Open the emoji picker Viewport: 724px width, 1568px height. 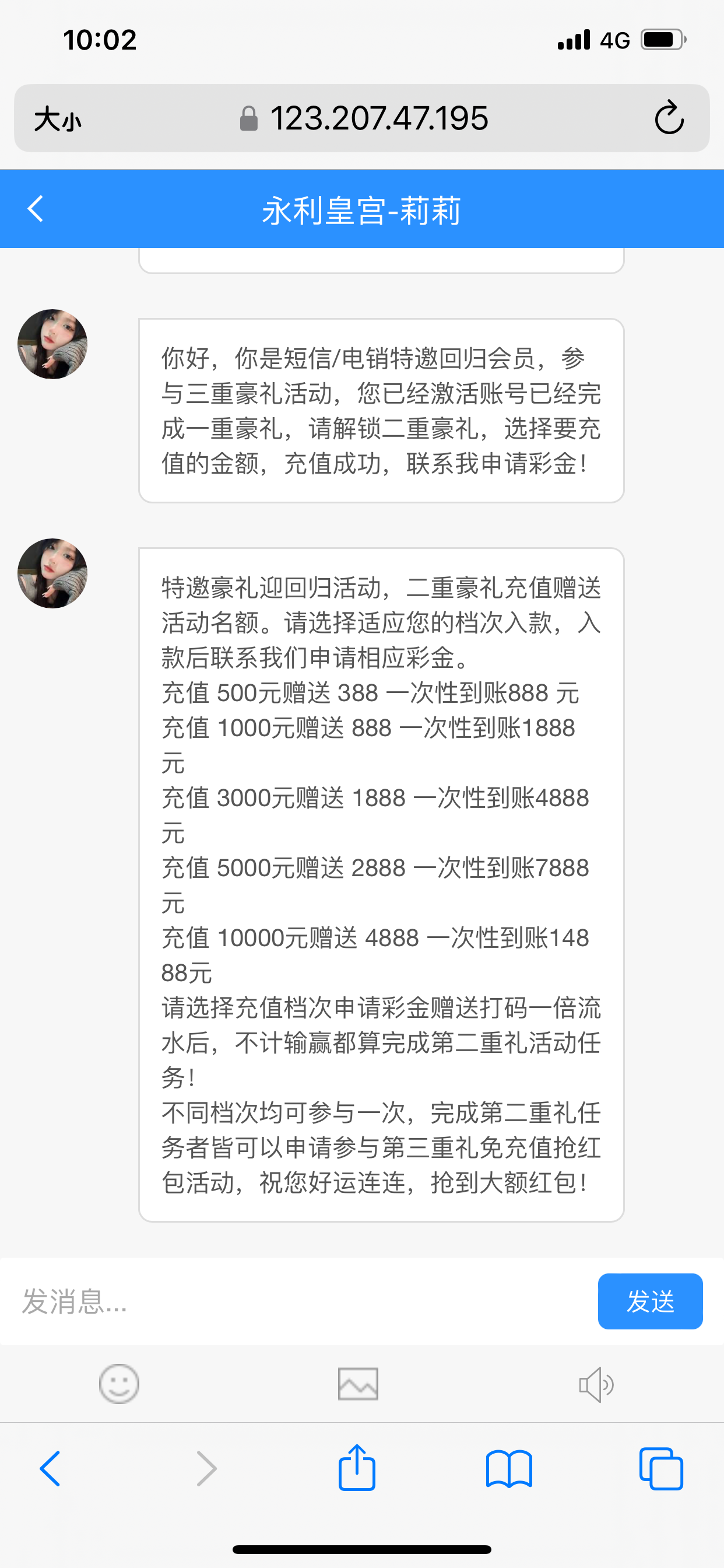(x=120, y=1384)
